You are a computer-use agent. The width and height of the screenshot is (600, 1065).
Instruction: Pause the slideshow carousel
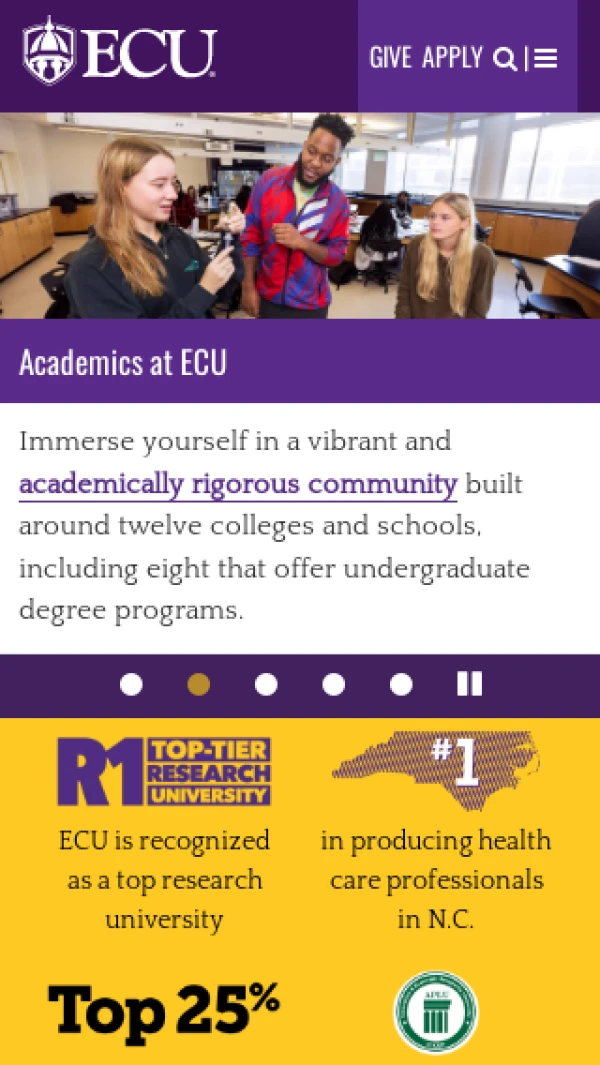coord(469,684)
